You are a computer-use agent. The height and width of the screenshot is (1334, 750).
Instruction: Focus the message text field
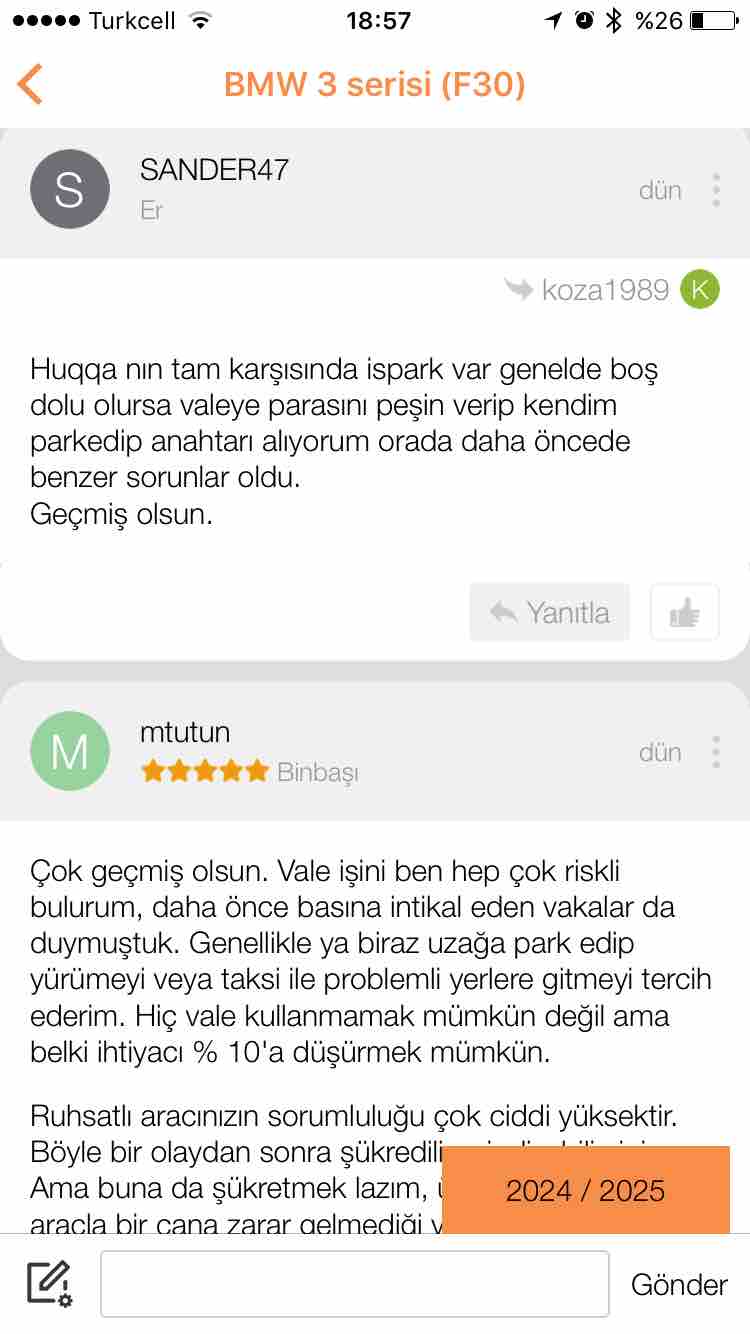click(x=355, y=1284)
